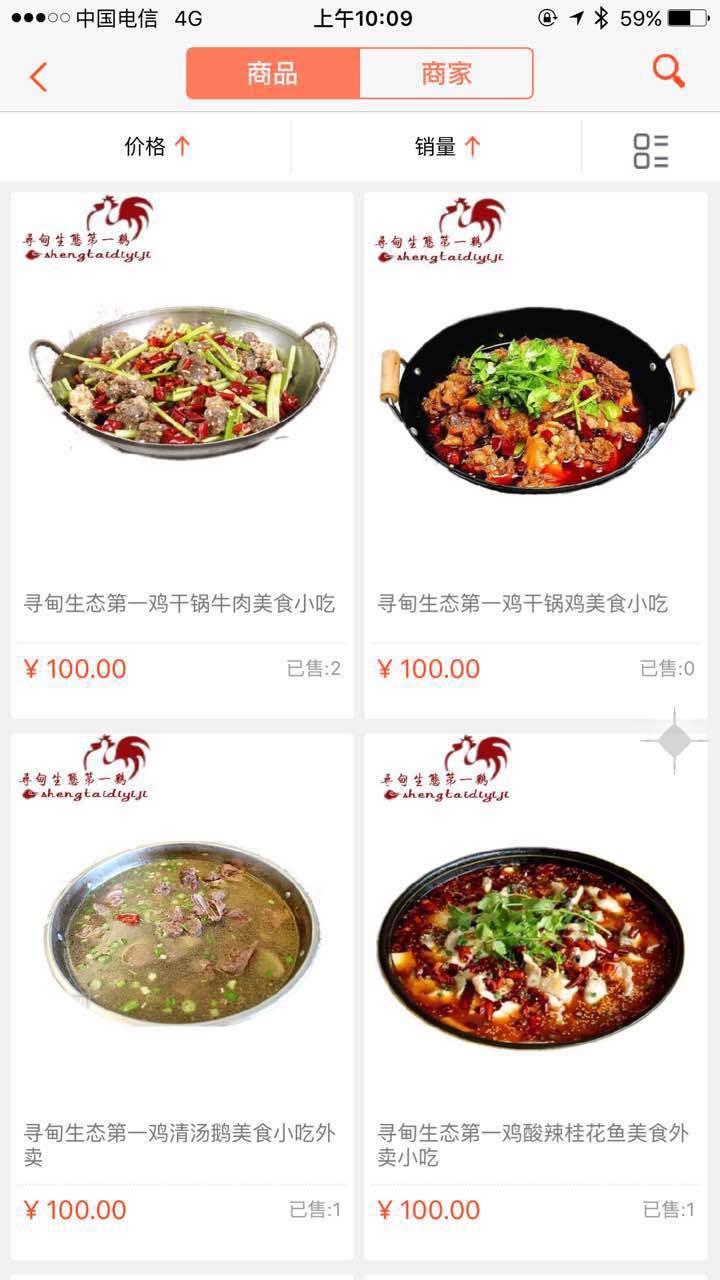Viewport: 720px width, 1280px height.
Task: Open the 干锅鸡美食小吃 product card
Action: pos(535,455)
